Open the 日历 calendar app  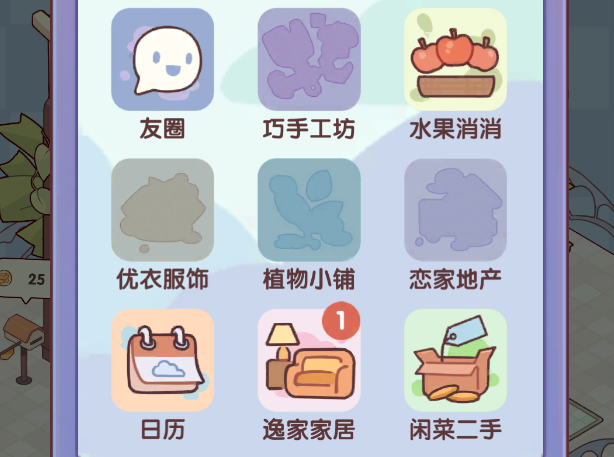point(162,360)
